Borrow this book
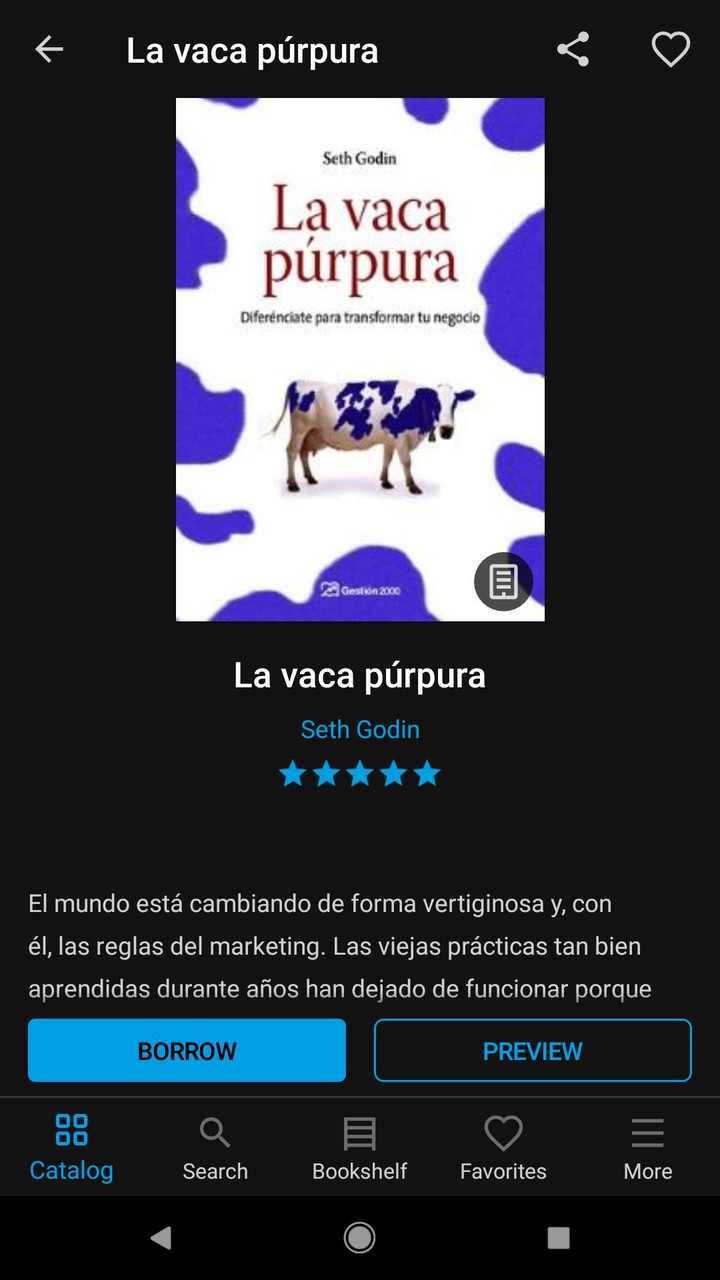This screenshot has width=720, height=1280. (x=187, y=1051)
